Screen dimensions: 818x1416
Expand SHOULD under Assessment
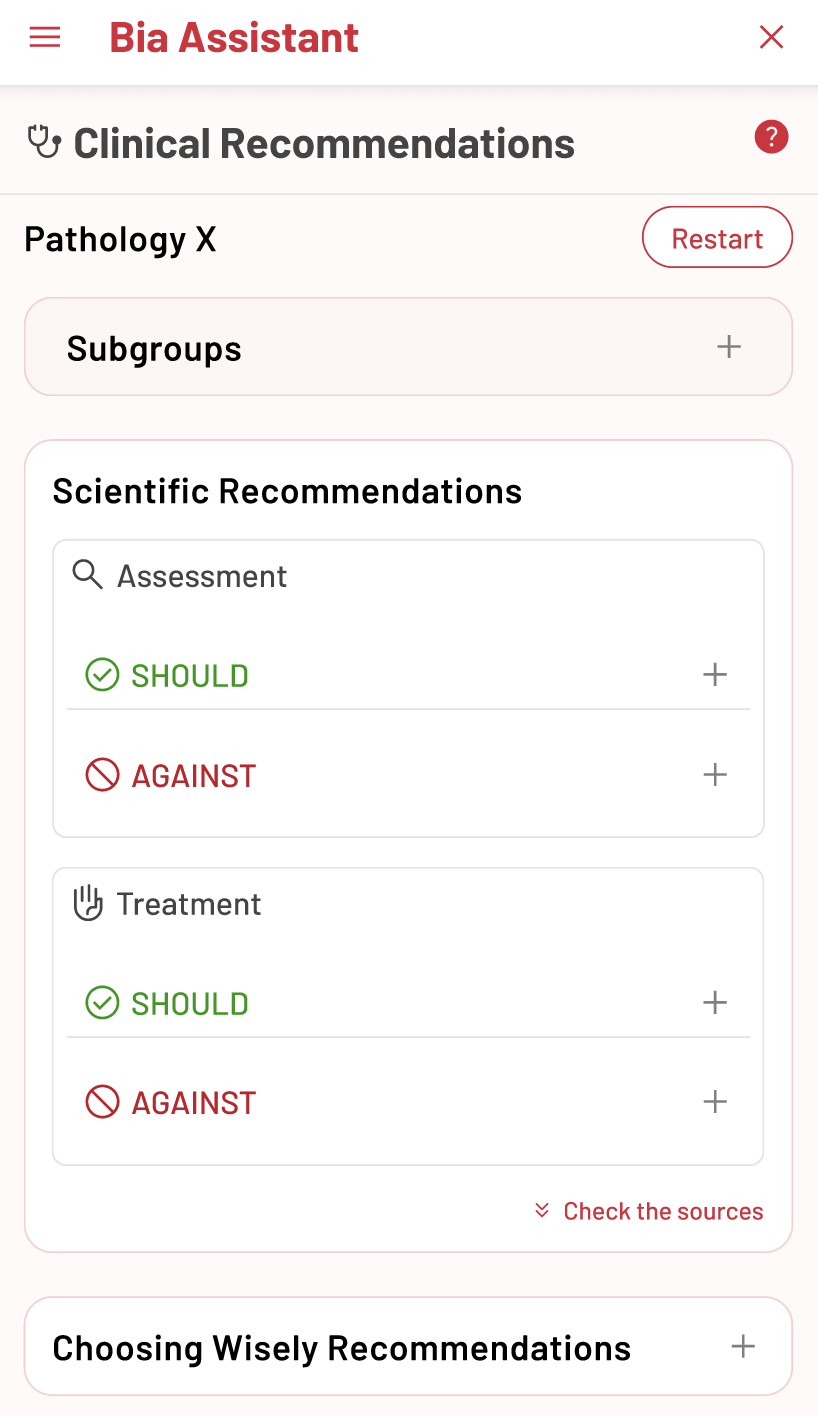408,675
